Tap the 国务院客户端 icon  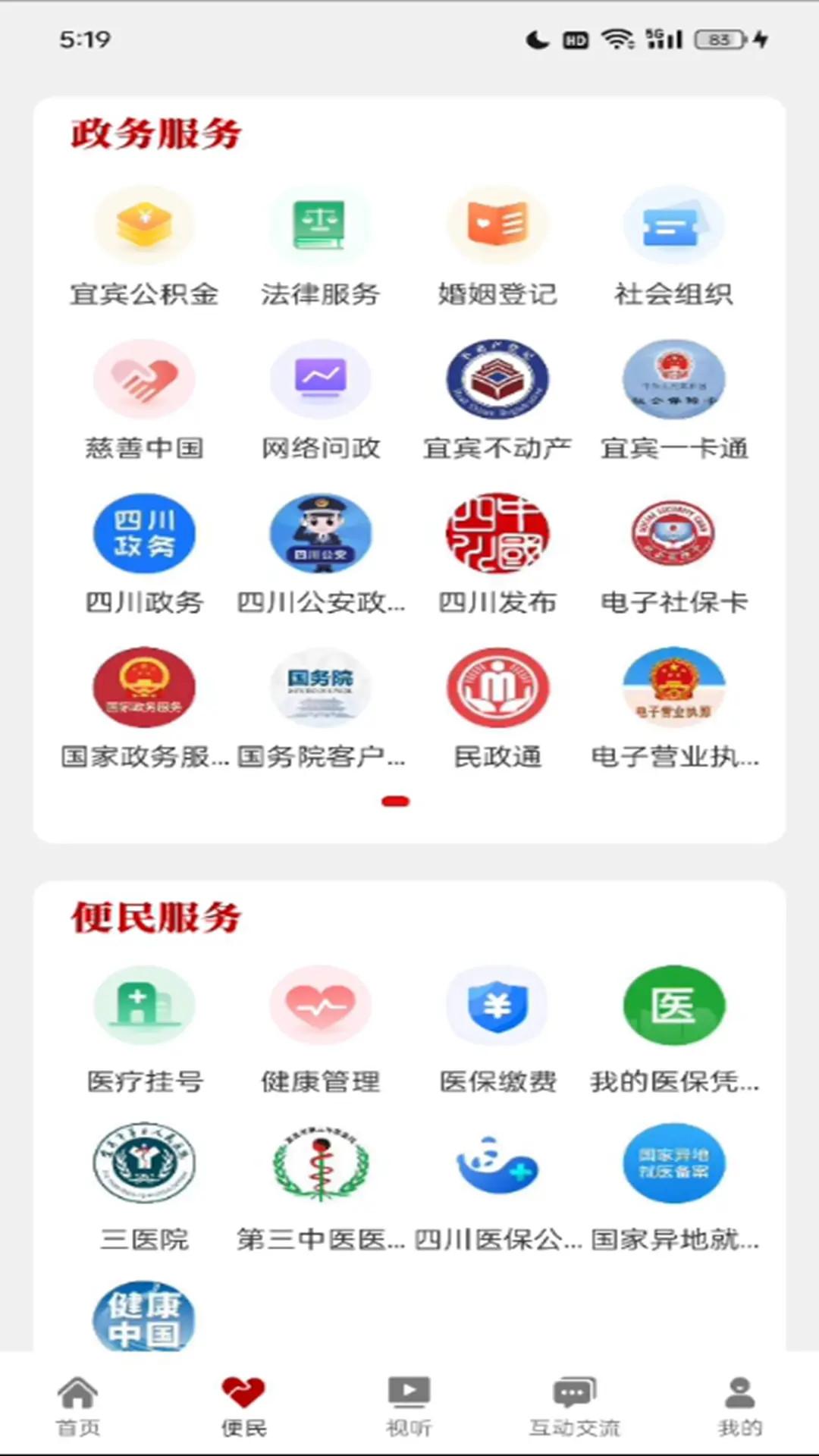pos(320,688)
